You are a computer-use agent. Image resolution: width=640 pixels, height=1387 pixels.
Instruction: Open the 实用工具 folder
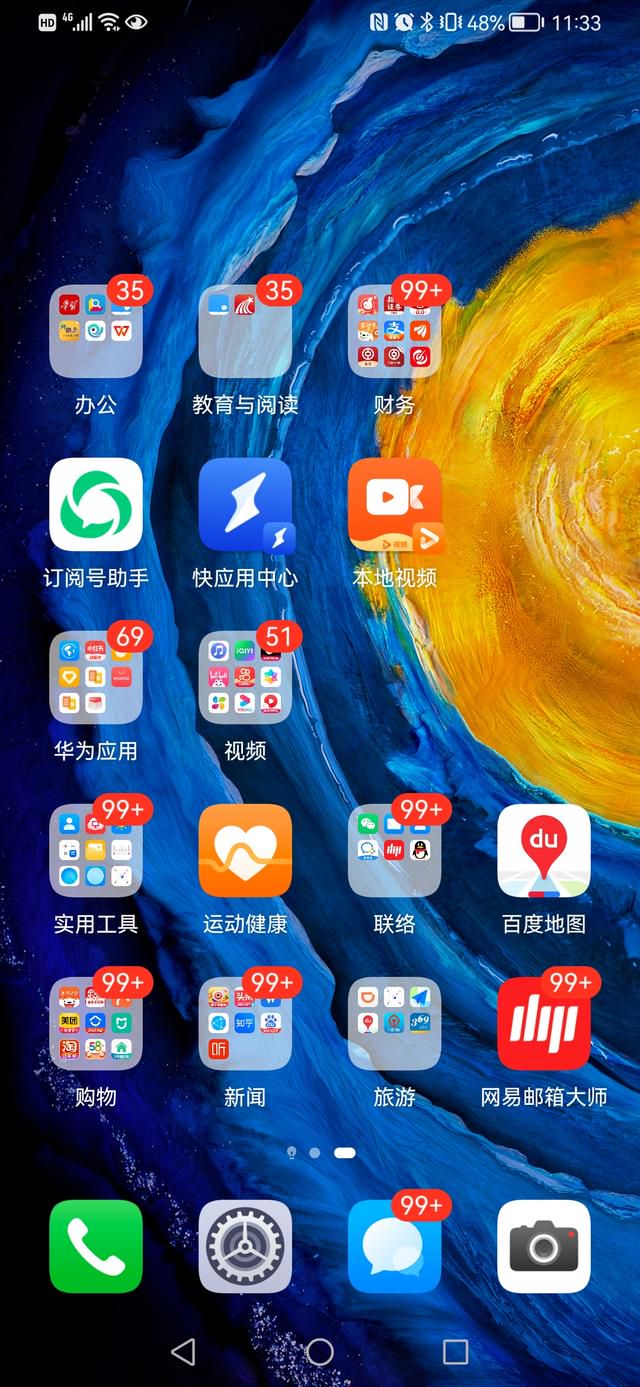[96, 850]
